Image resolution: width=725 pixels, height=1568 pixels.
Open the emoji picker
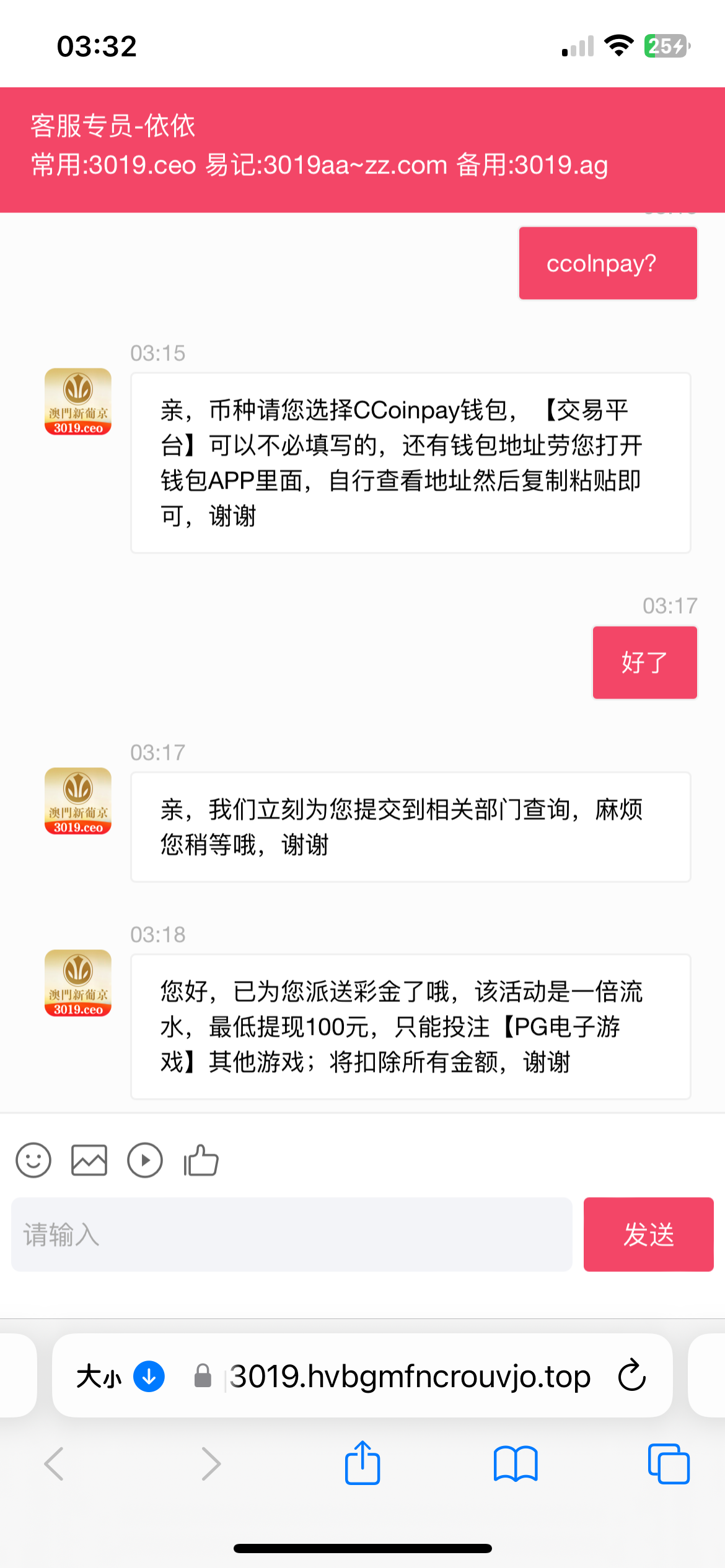tap(33, 1160)
